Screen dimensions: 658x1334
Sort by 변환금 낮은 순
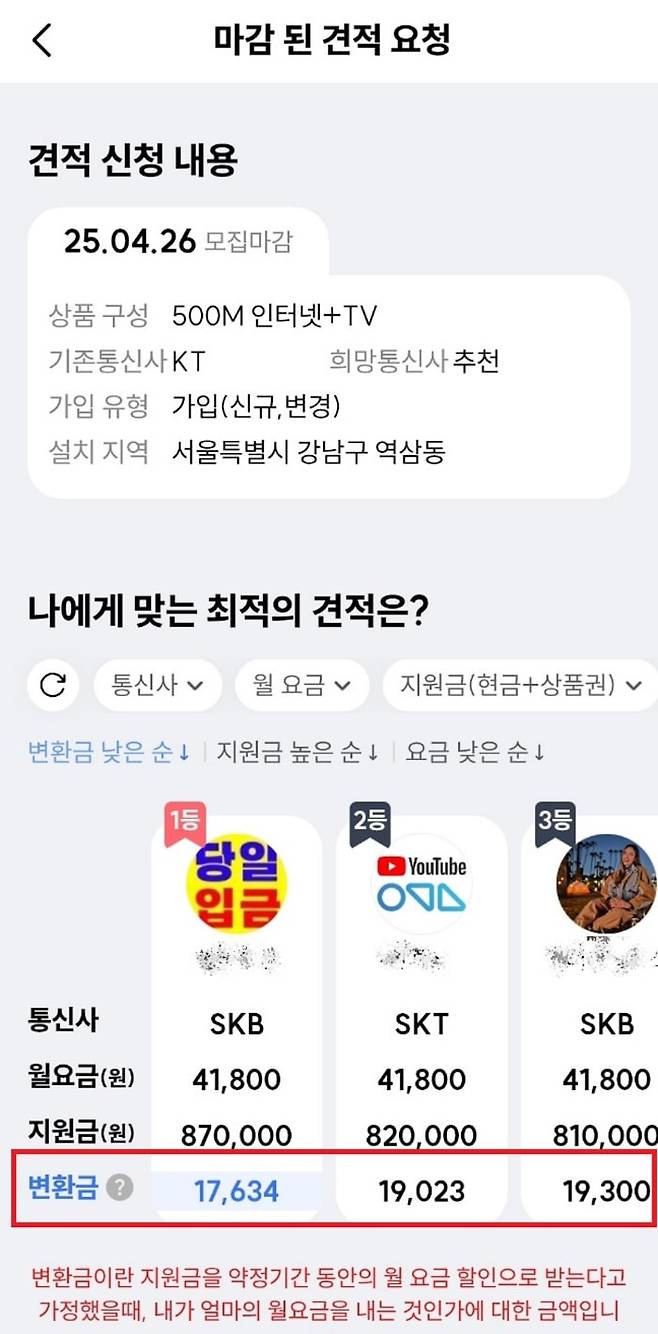110,753
